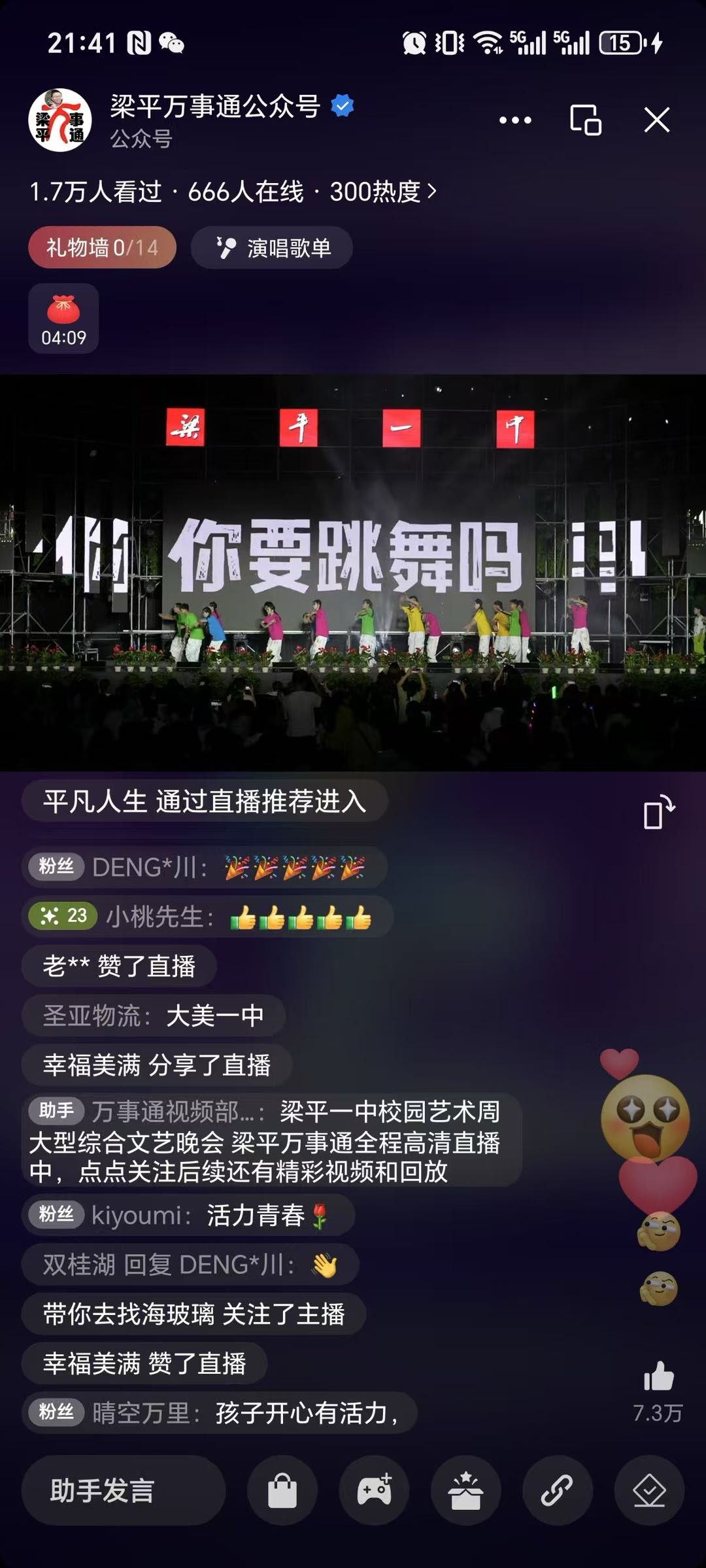This screenshot has width=706, height=1568.
Task: Open the three-dot more options menu
Action: click(x=515, y=120)
